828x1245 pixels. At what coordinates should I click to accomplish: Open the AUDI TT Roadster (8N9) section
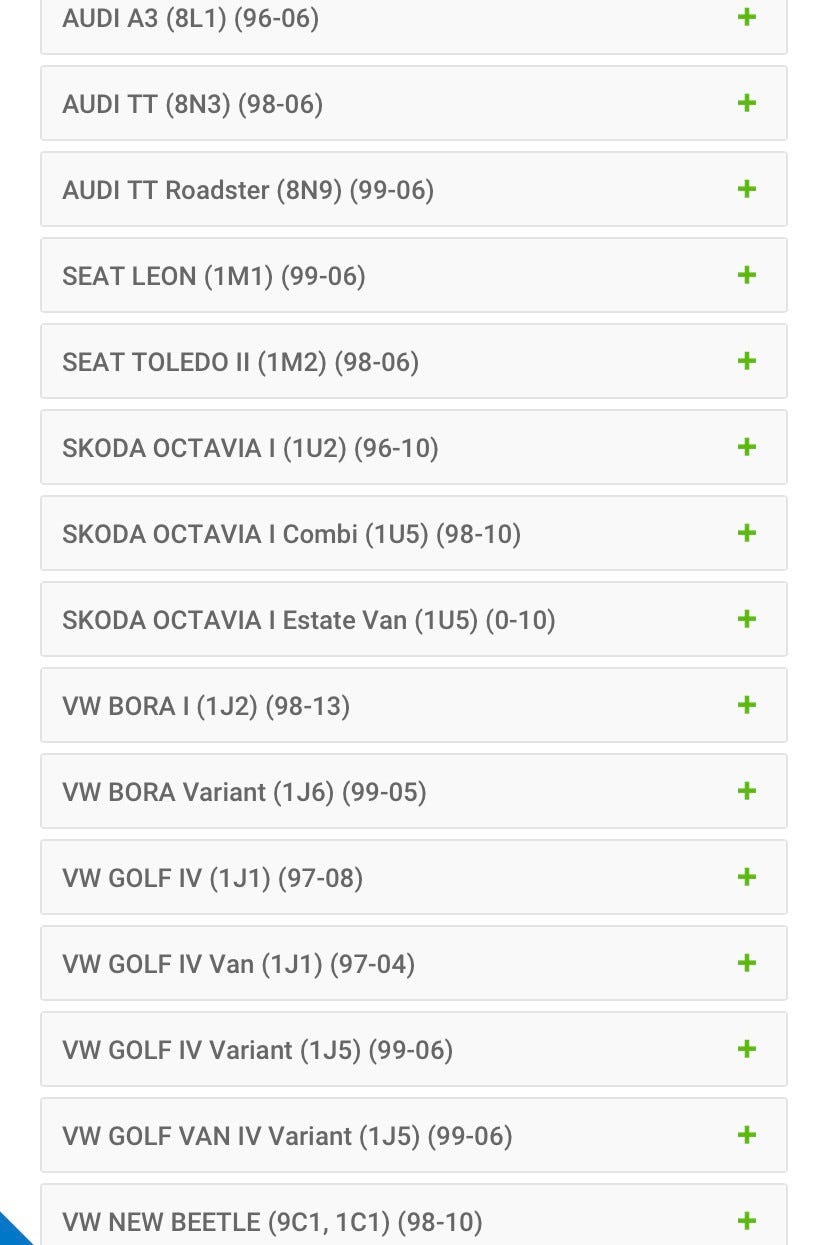746,189
